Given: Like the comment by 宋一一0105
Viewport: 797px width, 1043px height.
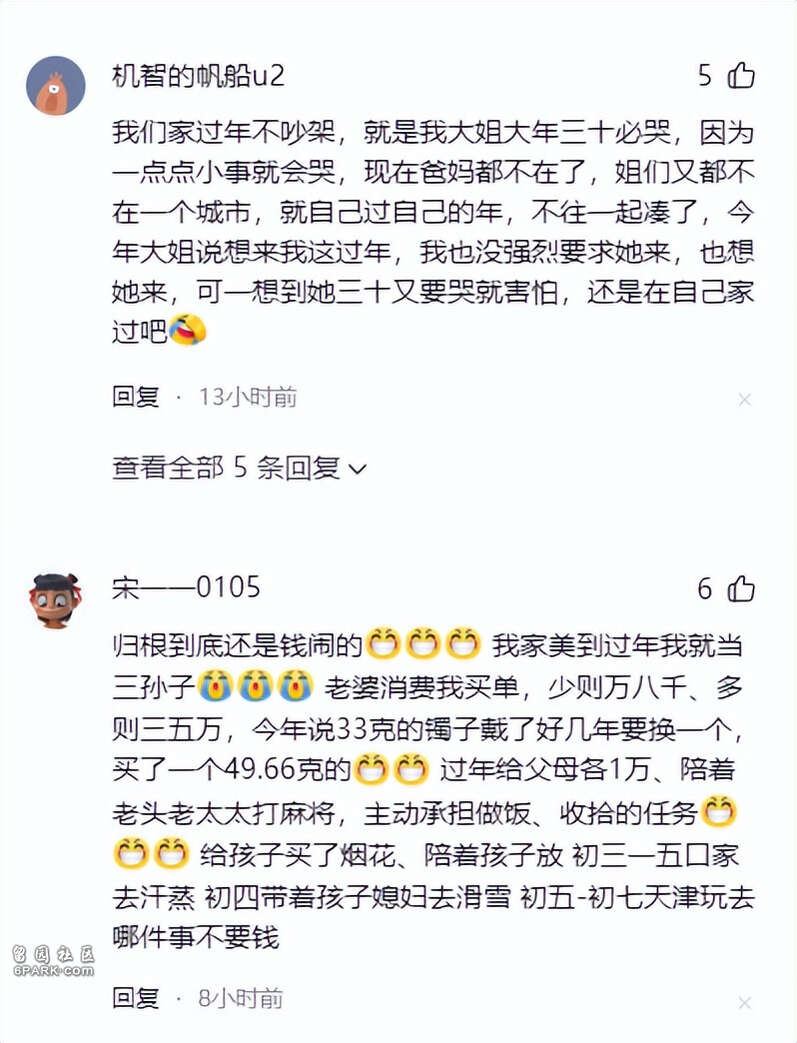Looking at the screenshot, I should pos(741,589).
